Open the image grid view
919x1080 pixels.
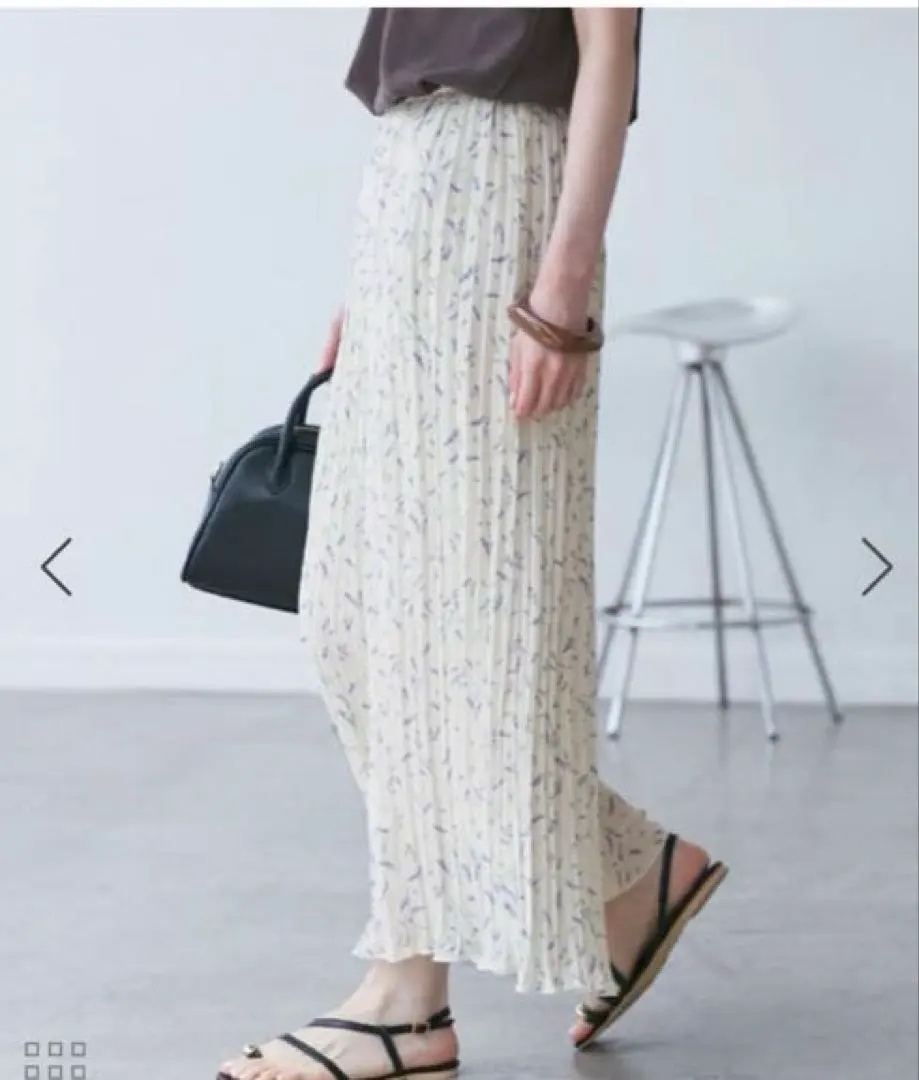click(55, 1060)
